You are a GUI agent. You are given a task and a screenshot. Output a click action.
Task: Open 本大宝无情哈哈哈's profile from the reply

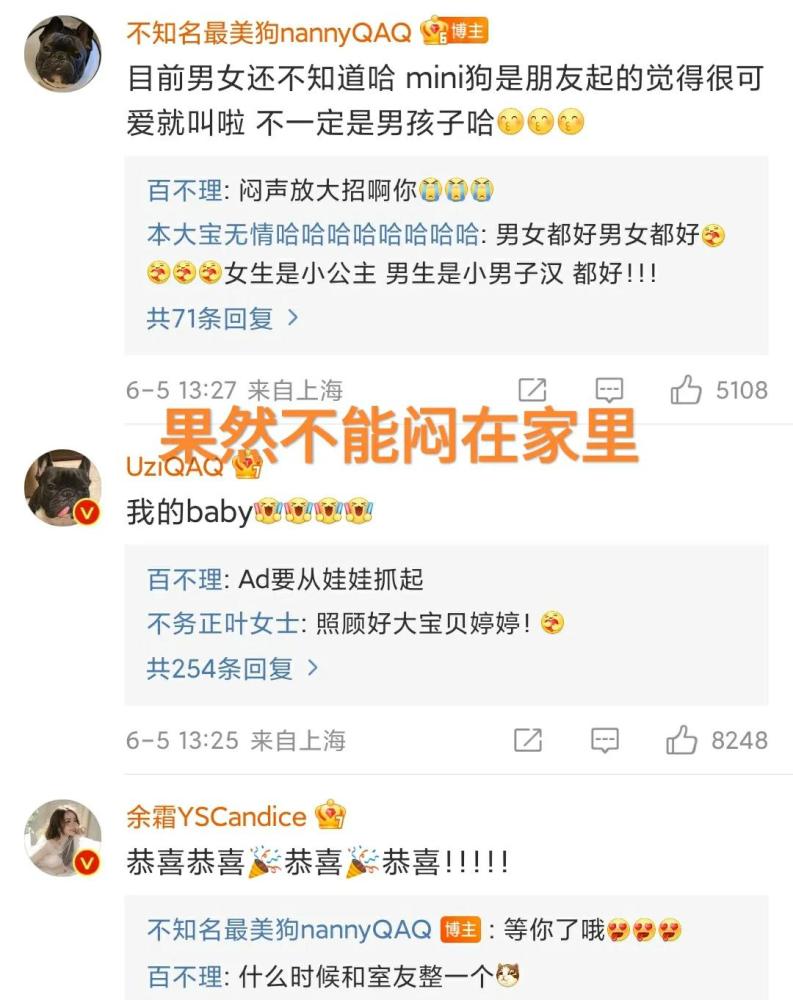click(312, 236)
